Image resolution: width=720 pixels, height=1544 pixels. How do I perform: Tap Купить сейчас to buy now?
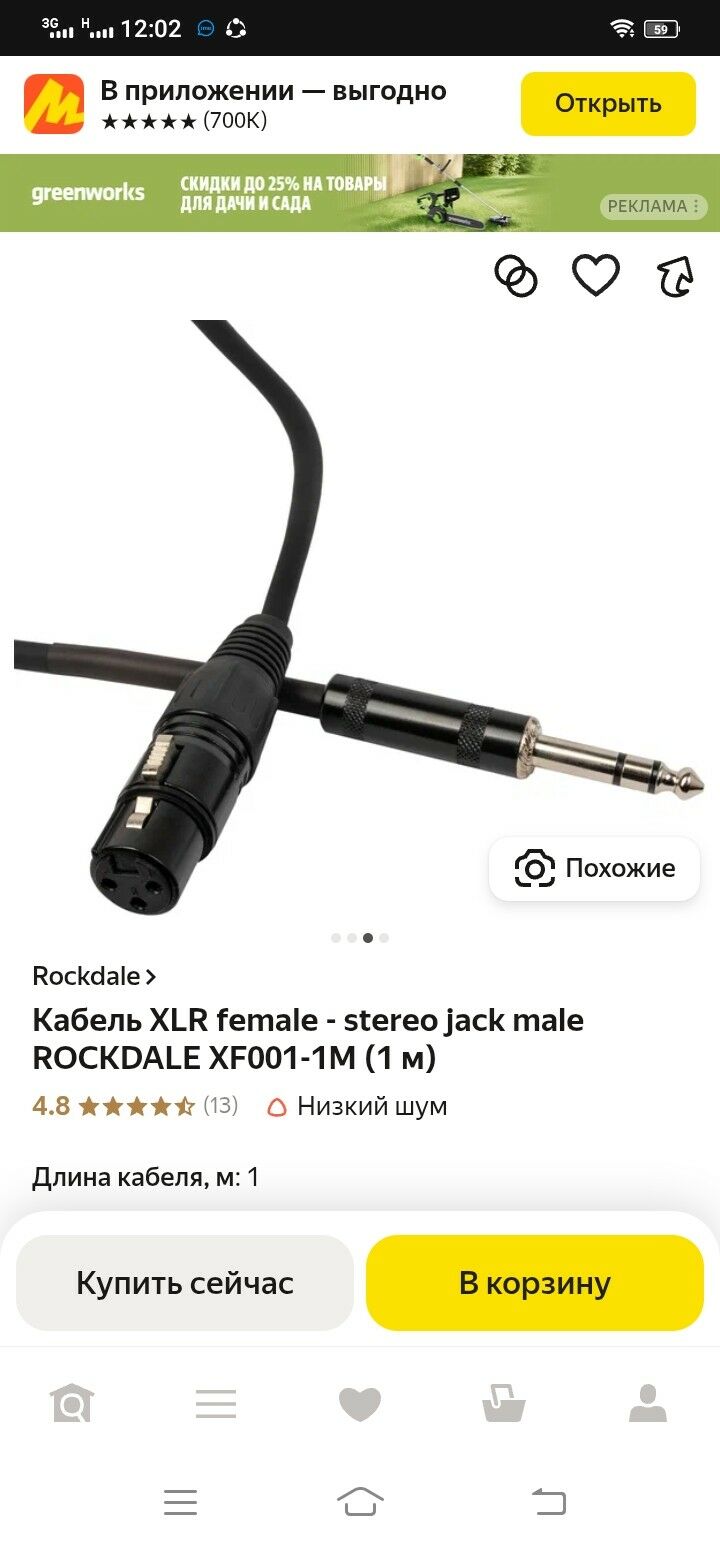tap(185, 1283)
